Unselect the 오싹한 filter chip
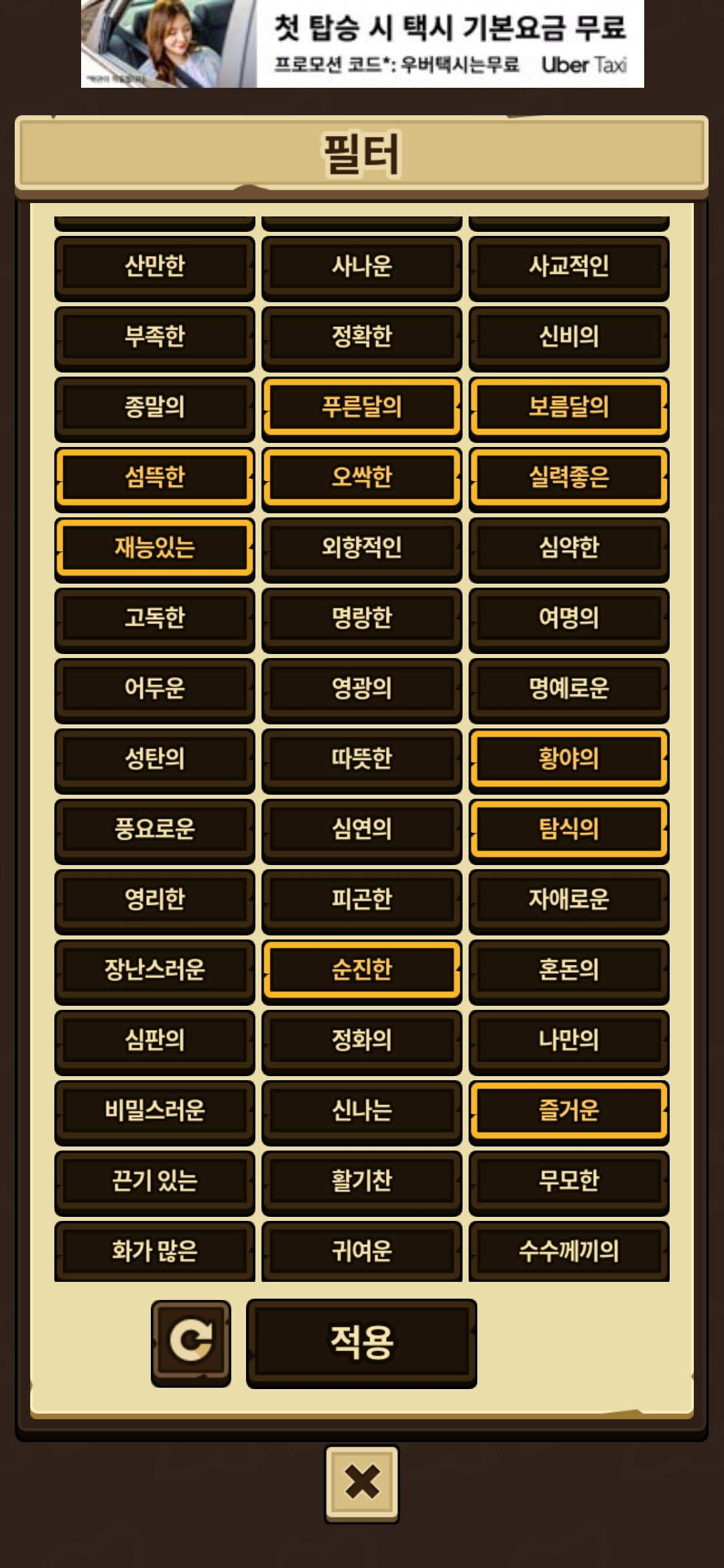Image resolution: width=724 pixels, height=1568 pixels. point(361,476)
